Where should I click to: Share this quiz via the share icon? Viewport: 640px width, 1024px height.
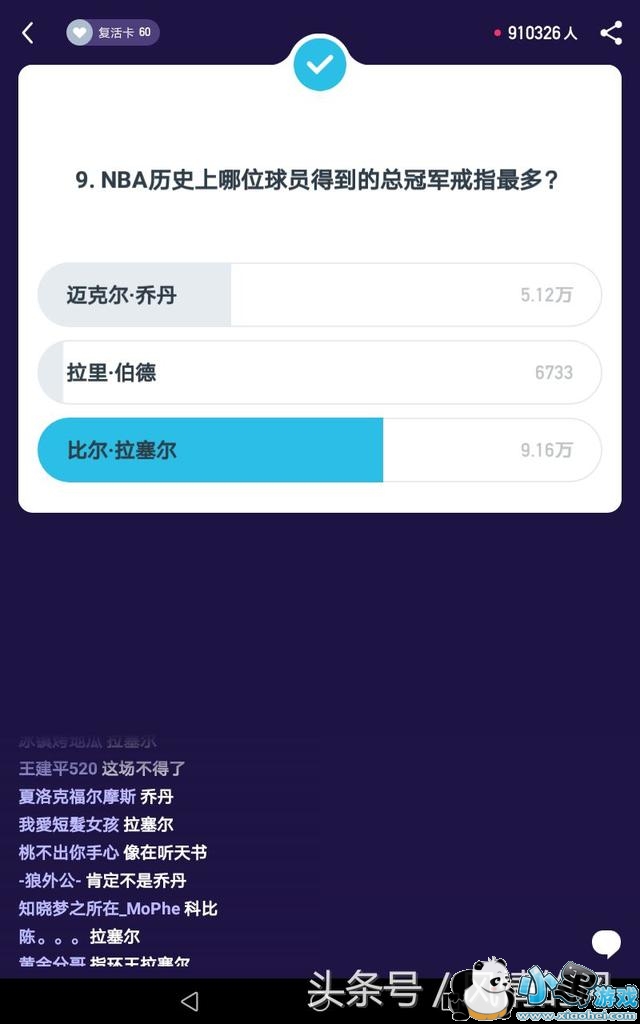point(611,33)
